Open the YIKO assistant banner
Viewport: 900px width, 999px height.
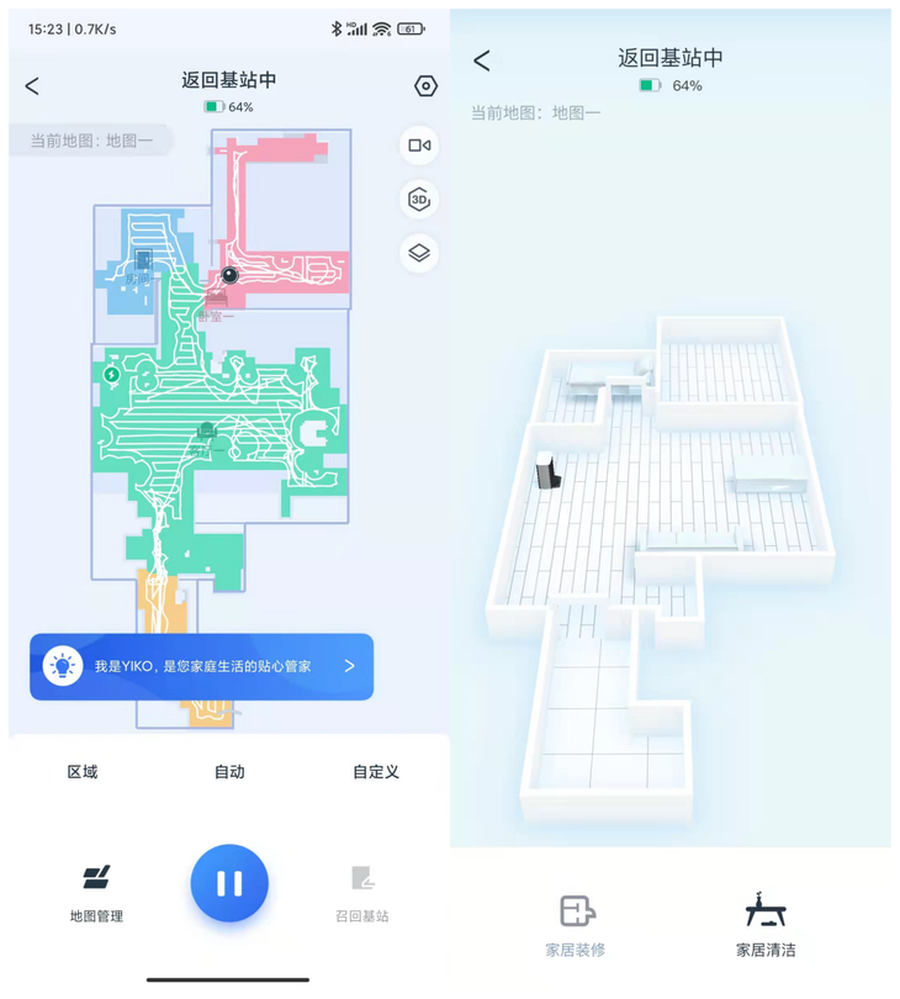coord(202,666)
